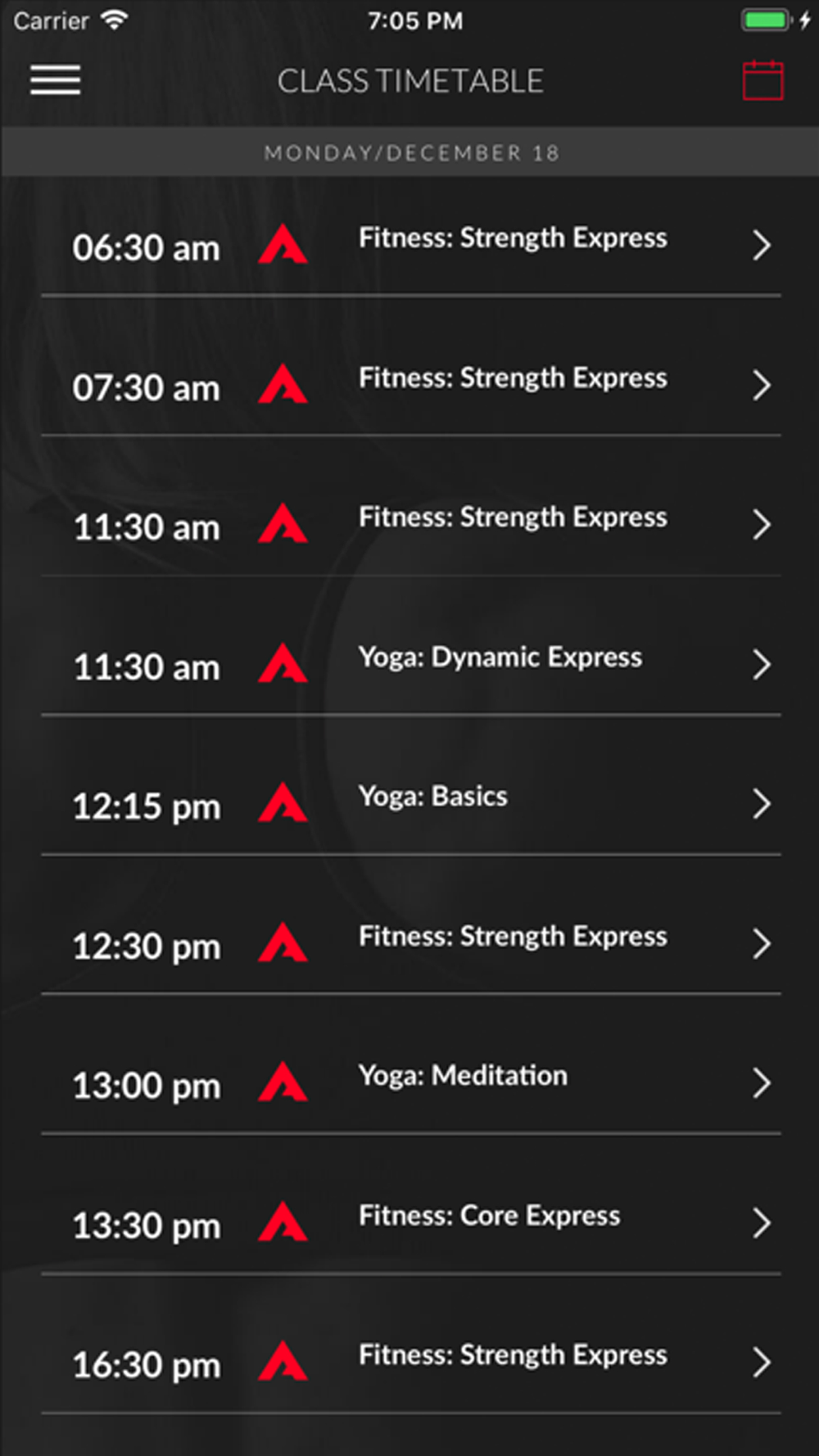Screen dimensions: 819x1456
Task: Open the Yoga: Basics class
Action: 411,804
